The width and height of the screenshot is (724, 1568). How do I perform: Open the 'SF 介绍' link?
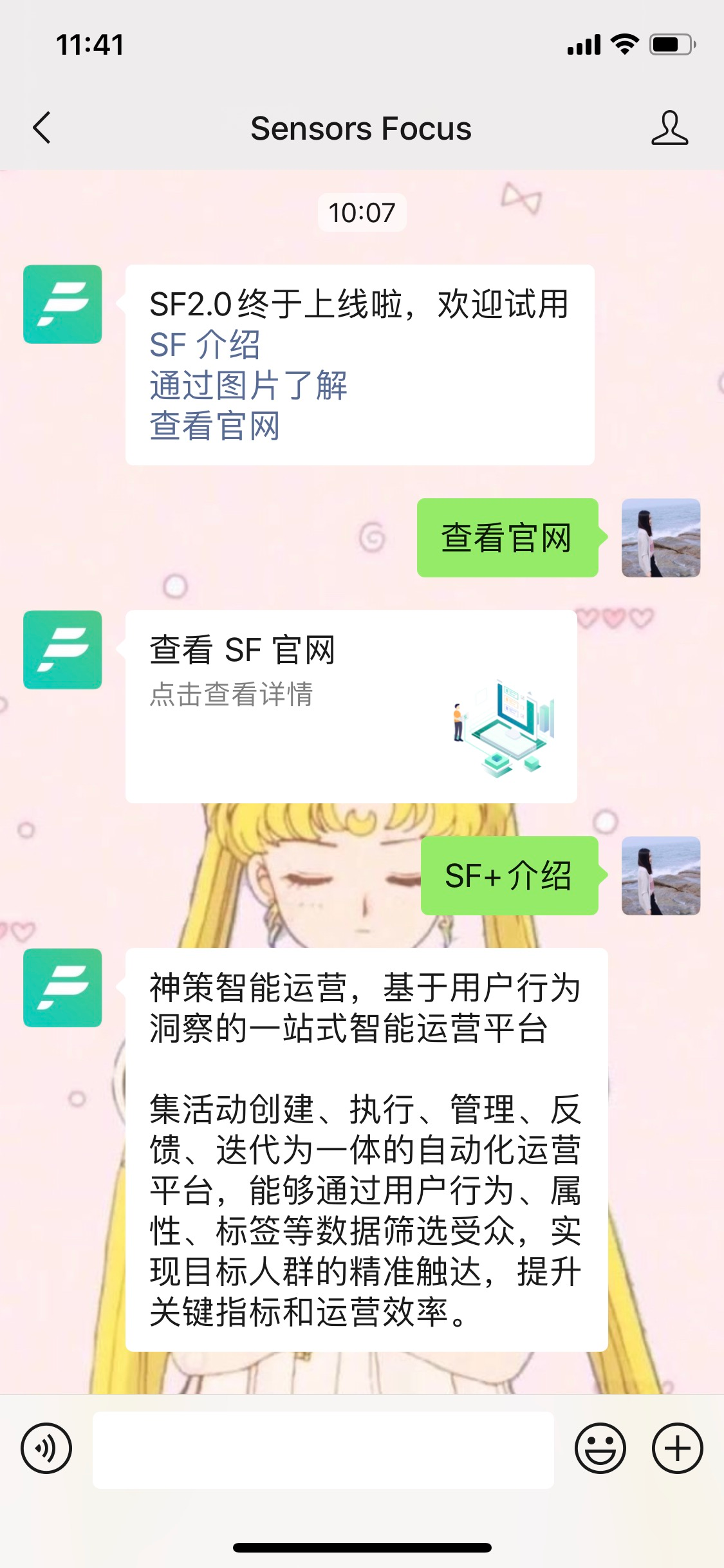205,345
